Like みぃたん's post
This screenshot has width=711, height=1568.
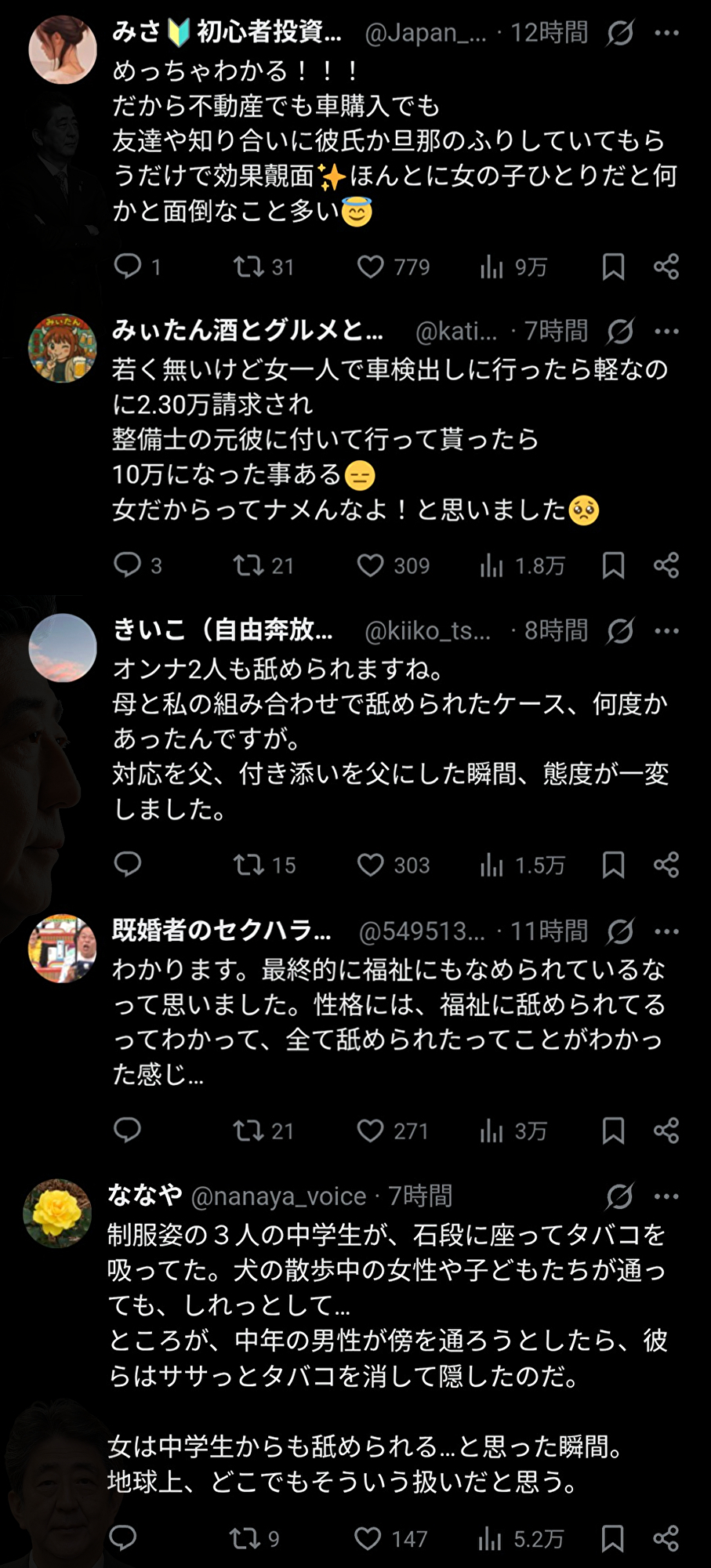(x=371, y=565)
